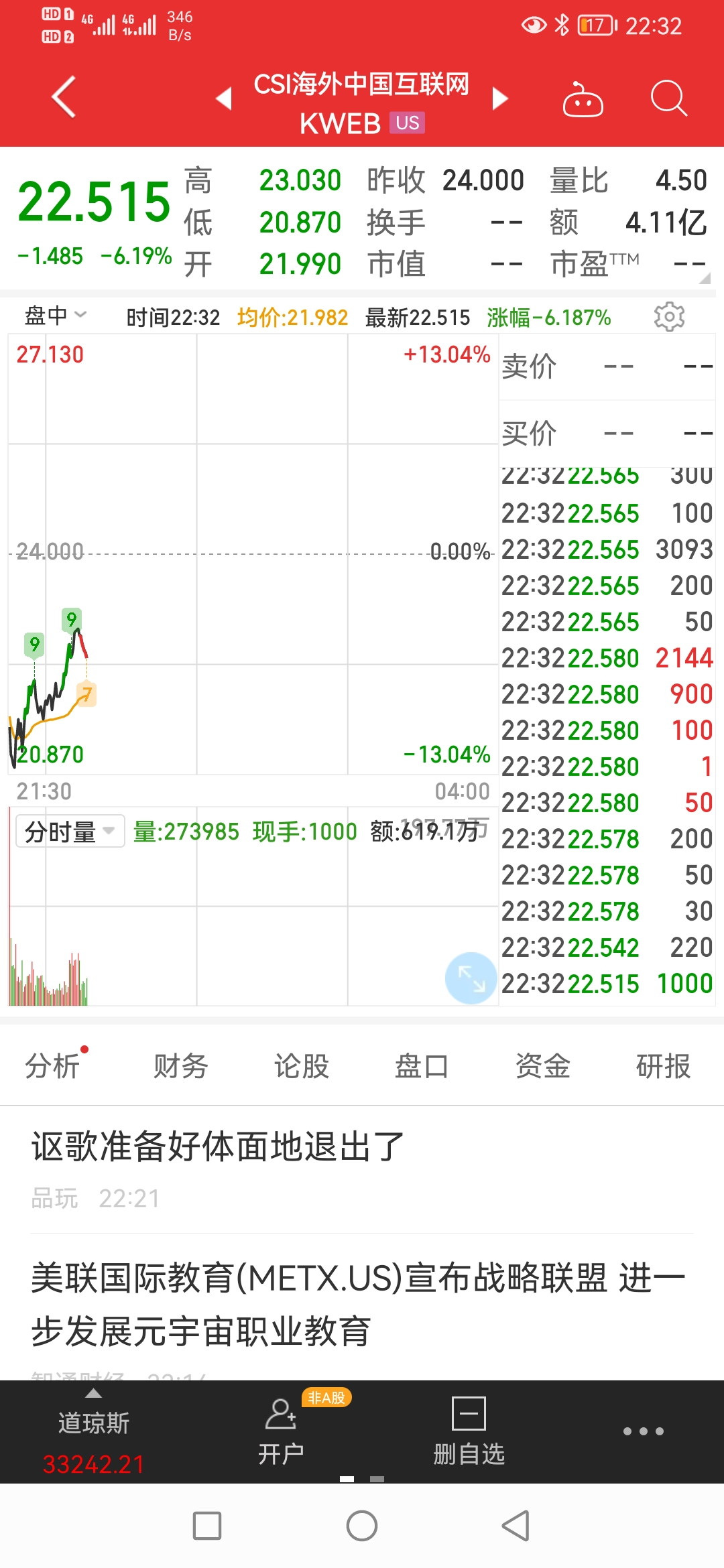Switch to the 研报 tab
The image size is (724, 1568).
662,1065
